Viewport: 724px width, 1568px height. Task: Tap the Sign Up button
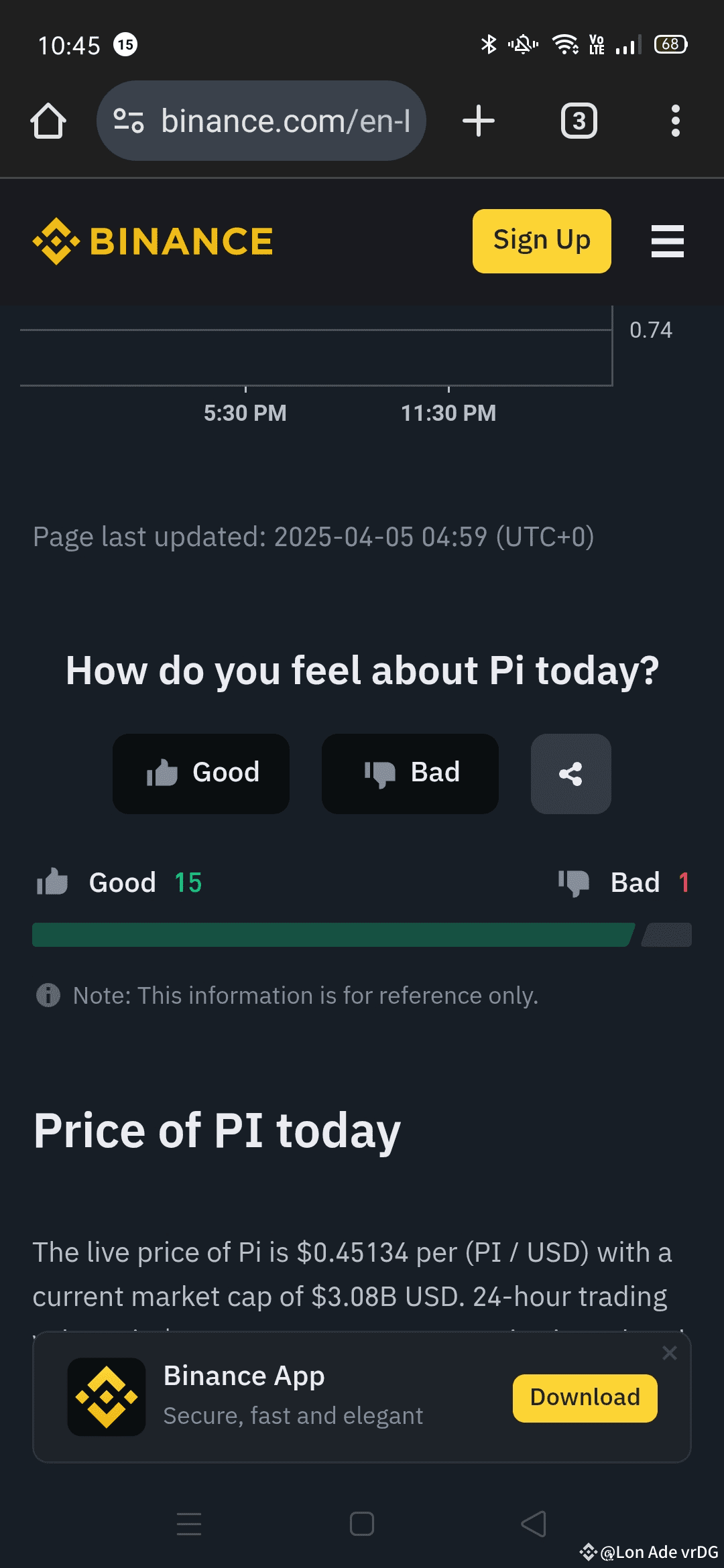tap(542, 241)
